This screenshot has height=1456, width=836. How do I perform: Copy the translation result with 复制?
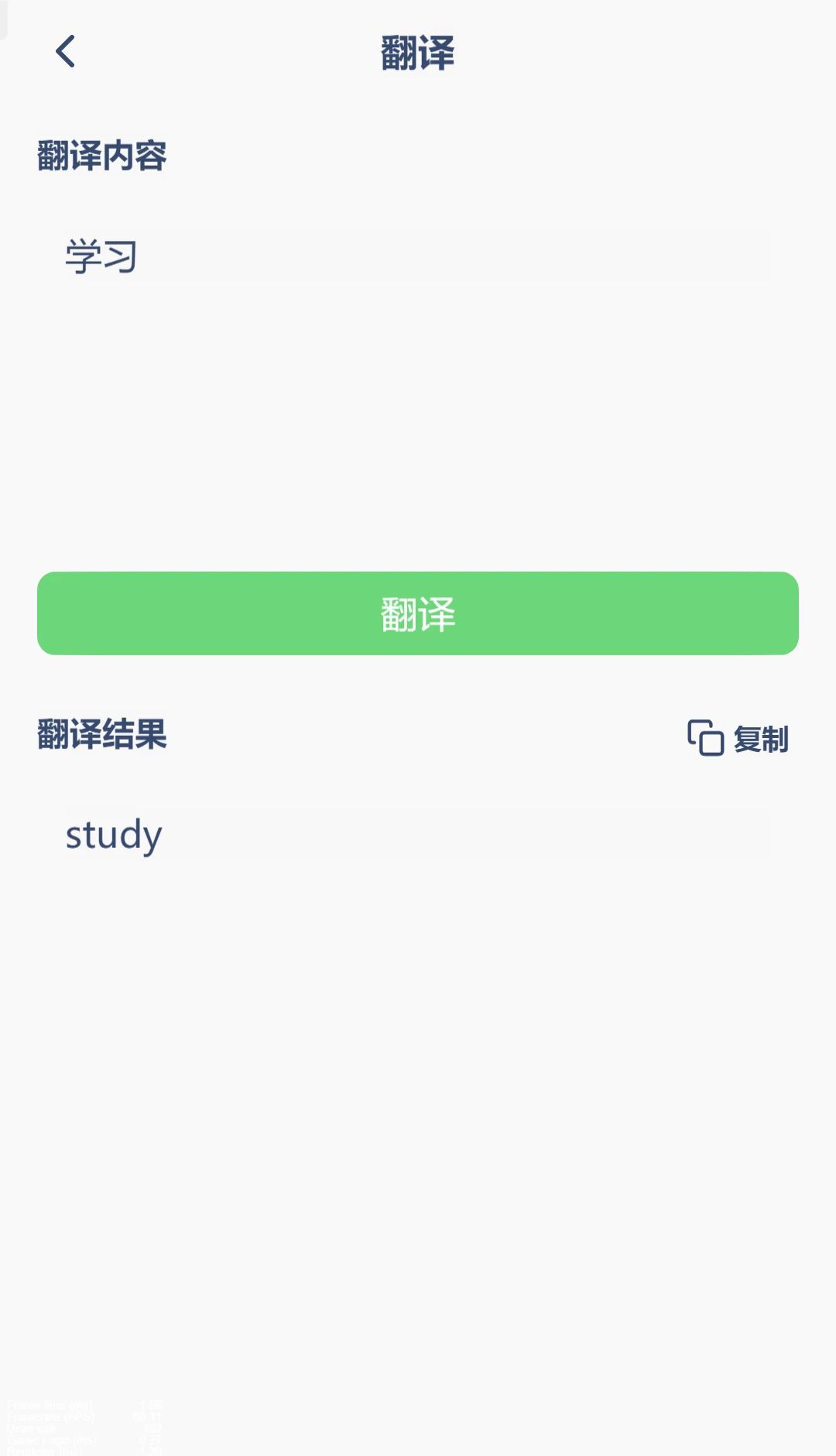click(738, 738)
